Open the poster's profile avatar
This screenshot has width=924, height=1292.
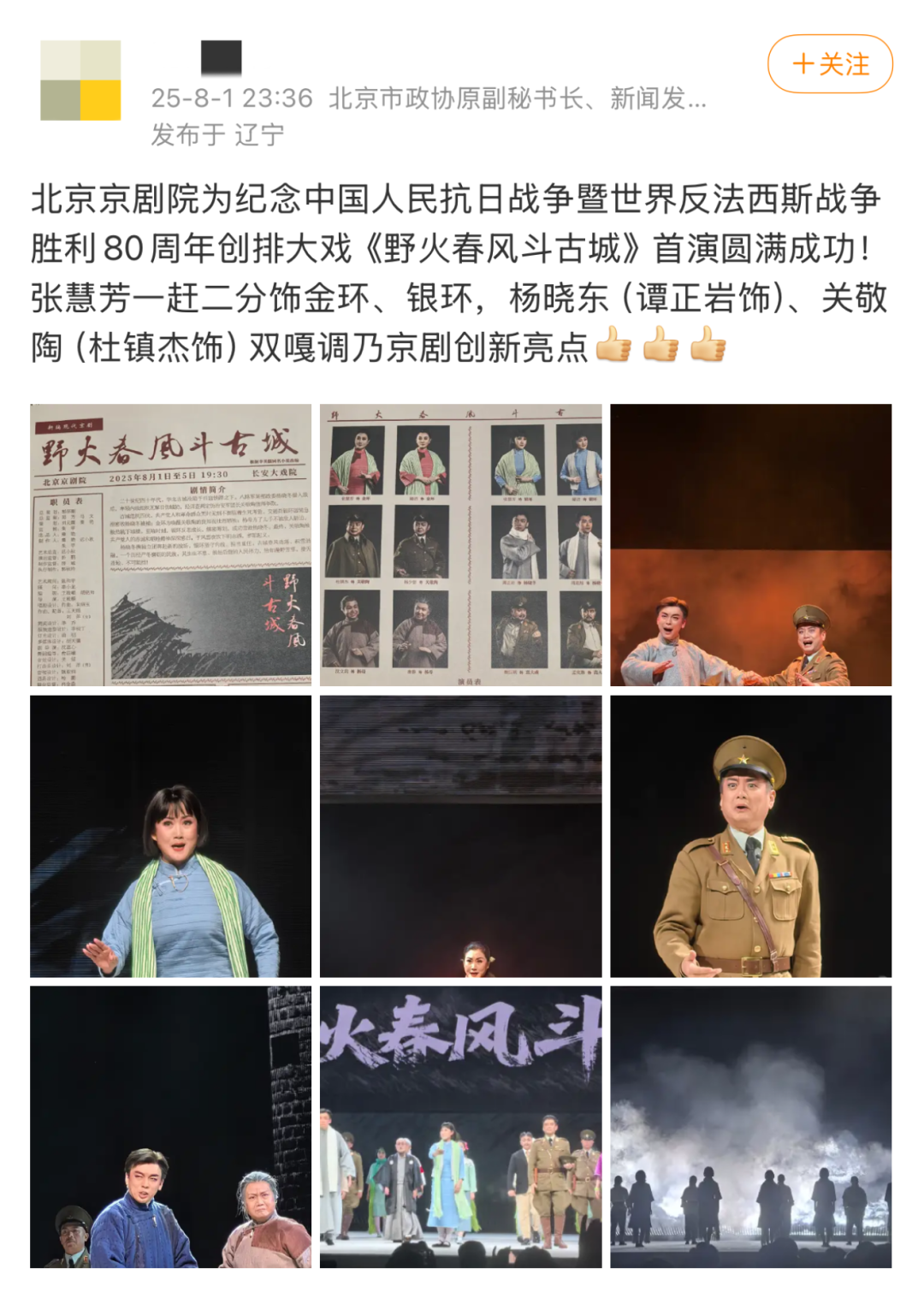80,80
